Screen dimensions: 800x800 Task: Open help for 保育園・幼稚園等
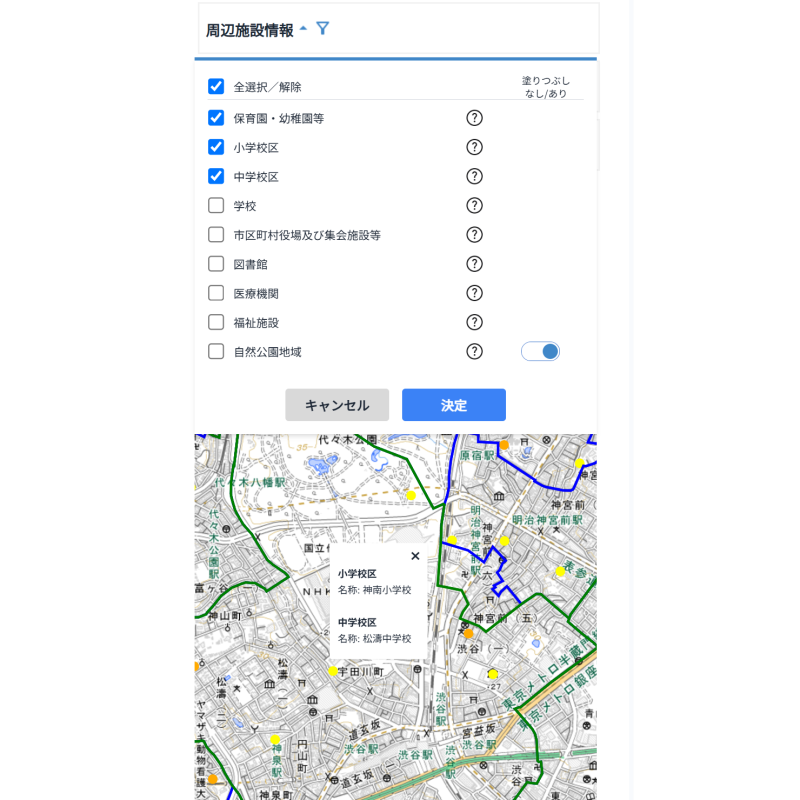click(475, 118)
